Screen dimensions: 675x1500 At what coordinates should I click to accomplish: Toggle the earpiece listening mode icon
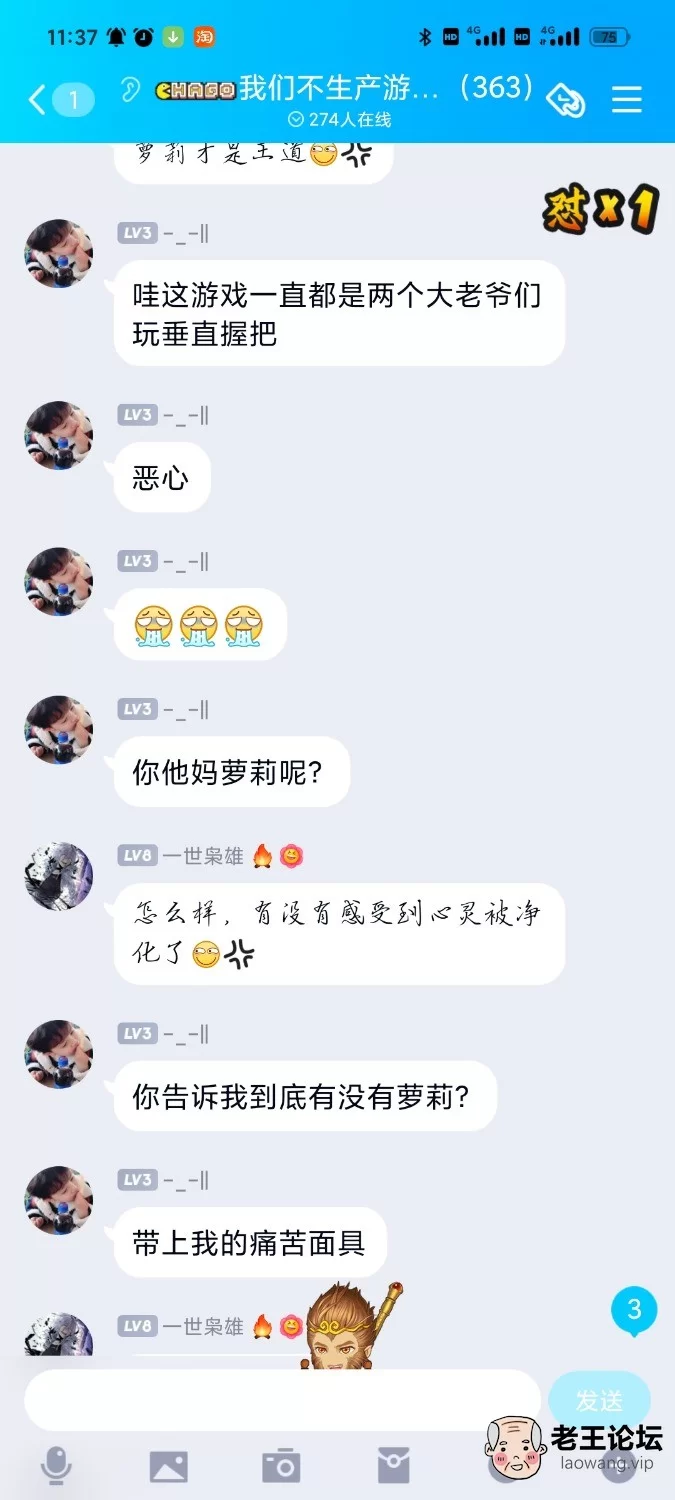(x=130, y=90)
